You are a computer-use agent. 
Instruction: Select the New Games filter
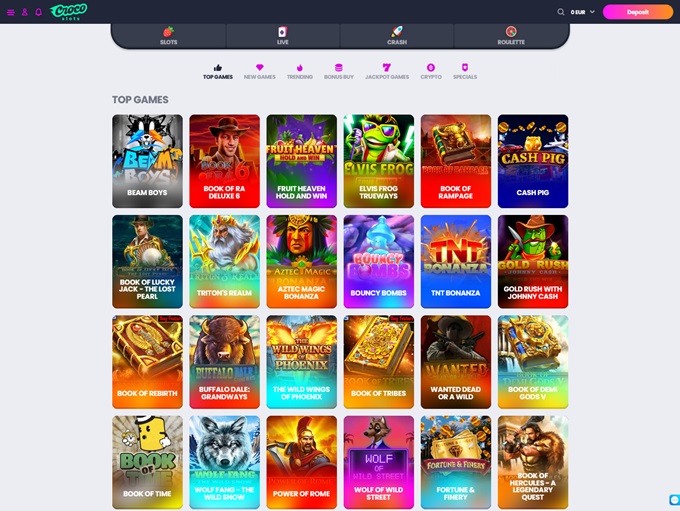click(260, 72)
